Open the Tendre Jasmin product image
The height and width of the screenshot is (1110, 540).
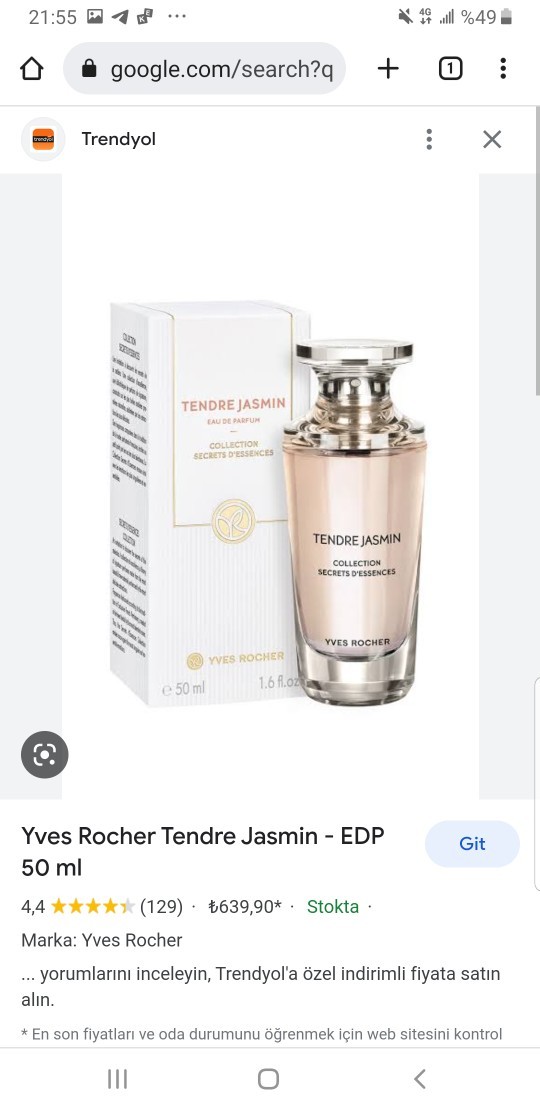[x=270, y=487]
